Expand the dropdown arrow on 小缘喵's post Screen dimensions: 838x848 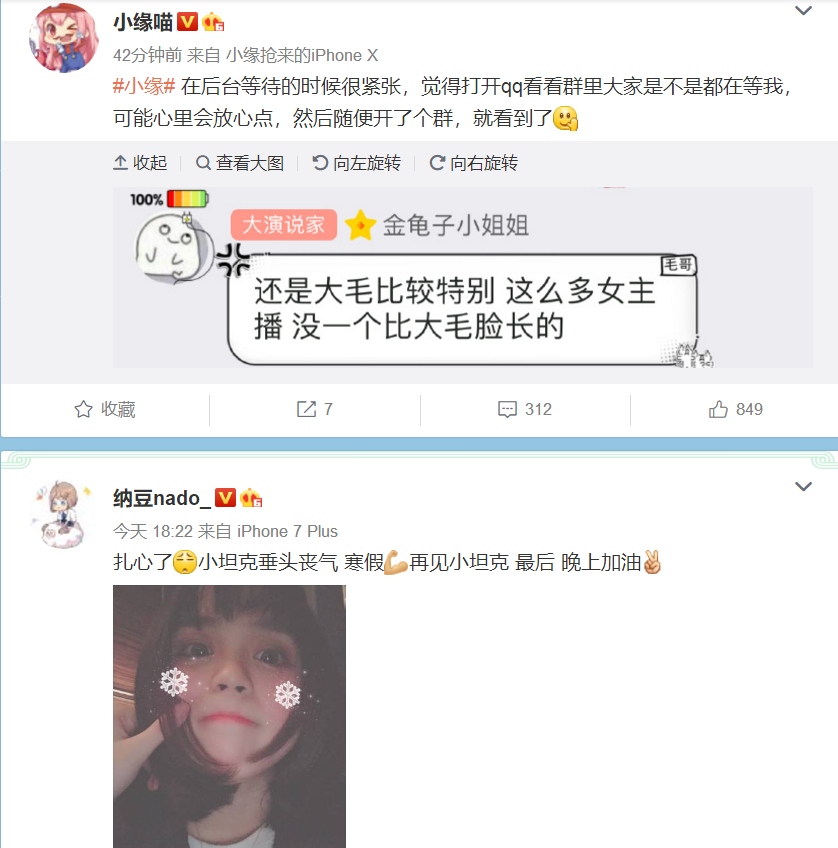pyautogui.click(x=803, y=10)
